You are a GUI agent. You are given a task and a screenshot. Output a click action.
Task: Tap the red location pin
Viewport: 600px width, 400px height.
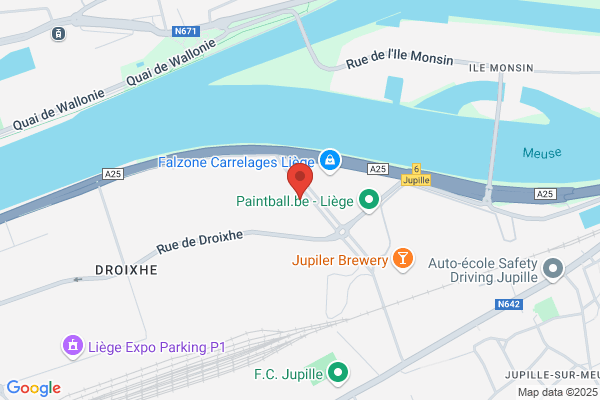click(x=300, y=180)
